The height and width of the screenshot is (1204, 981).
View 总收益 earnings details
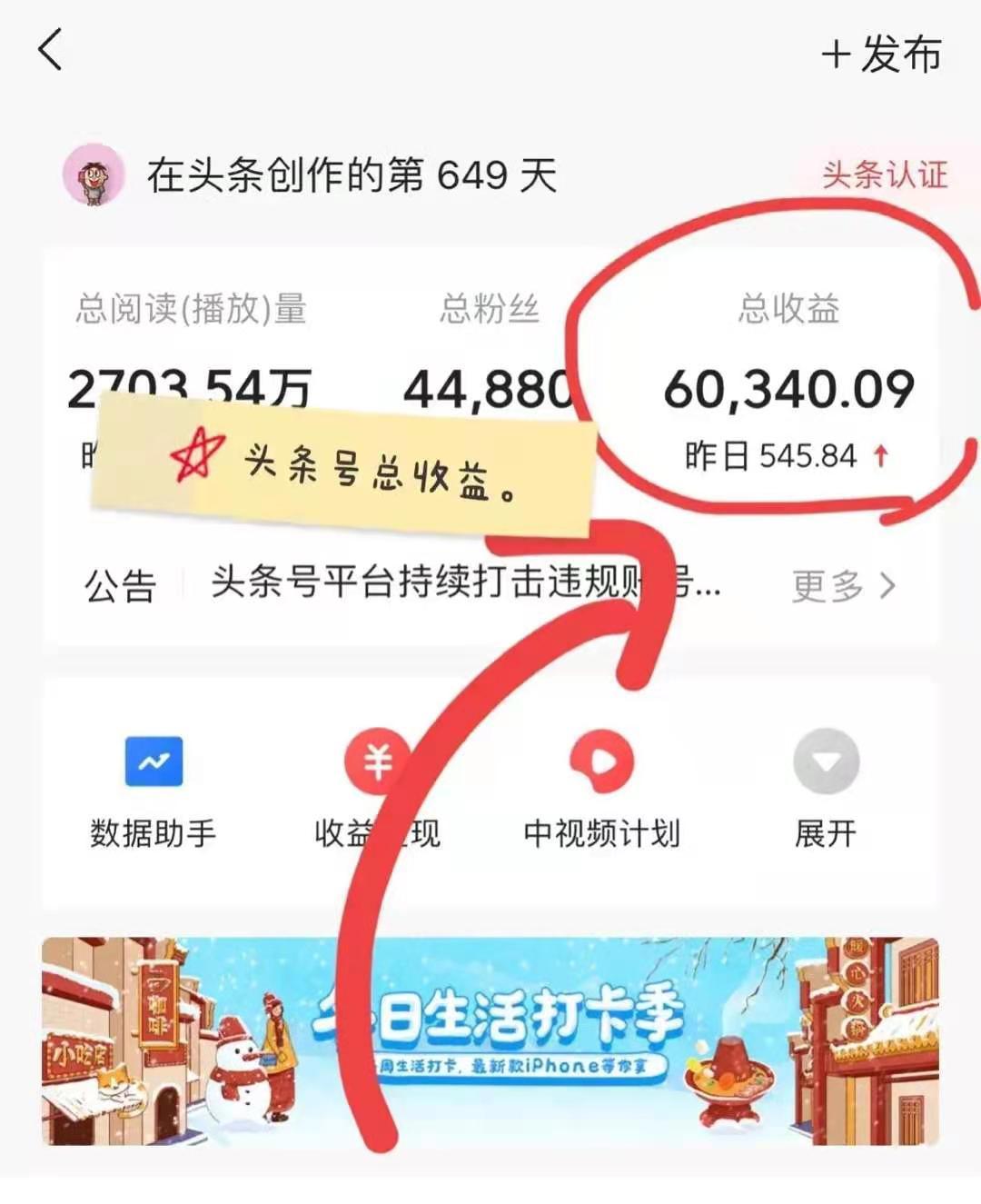pyautogui.click(x=788, y=389)
